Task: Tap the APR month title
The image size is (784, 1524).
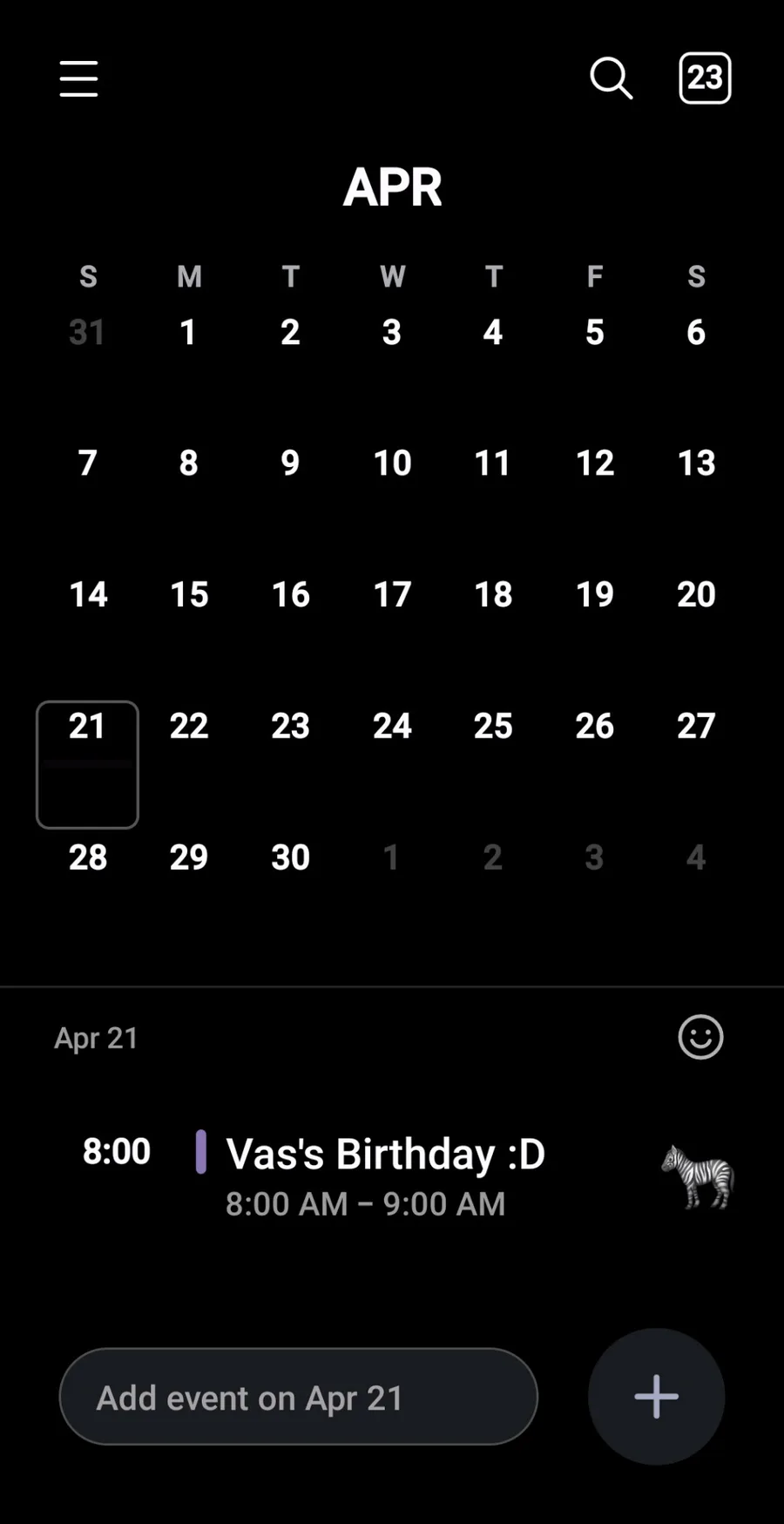Action: 392,186
